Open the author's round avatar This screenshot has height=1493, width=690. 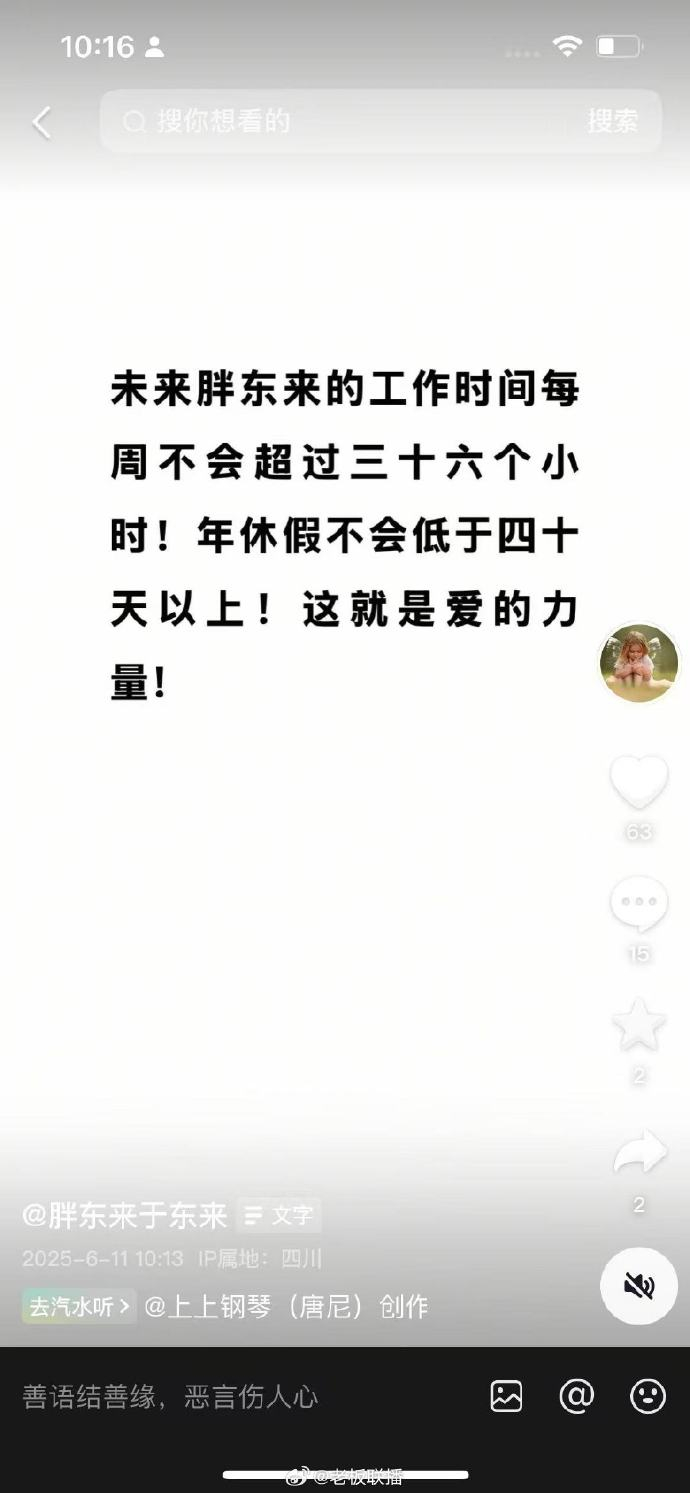[x=639, y=662]
